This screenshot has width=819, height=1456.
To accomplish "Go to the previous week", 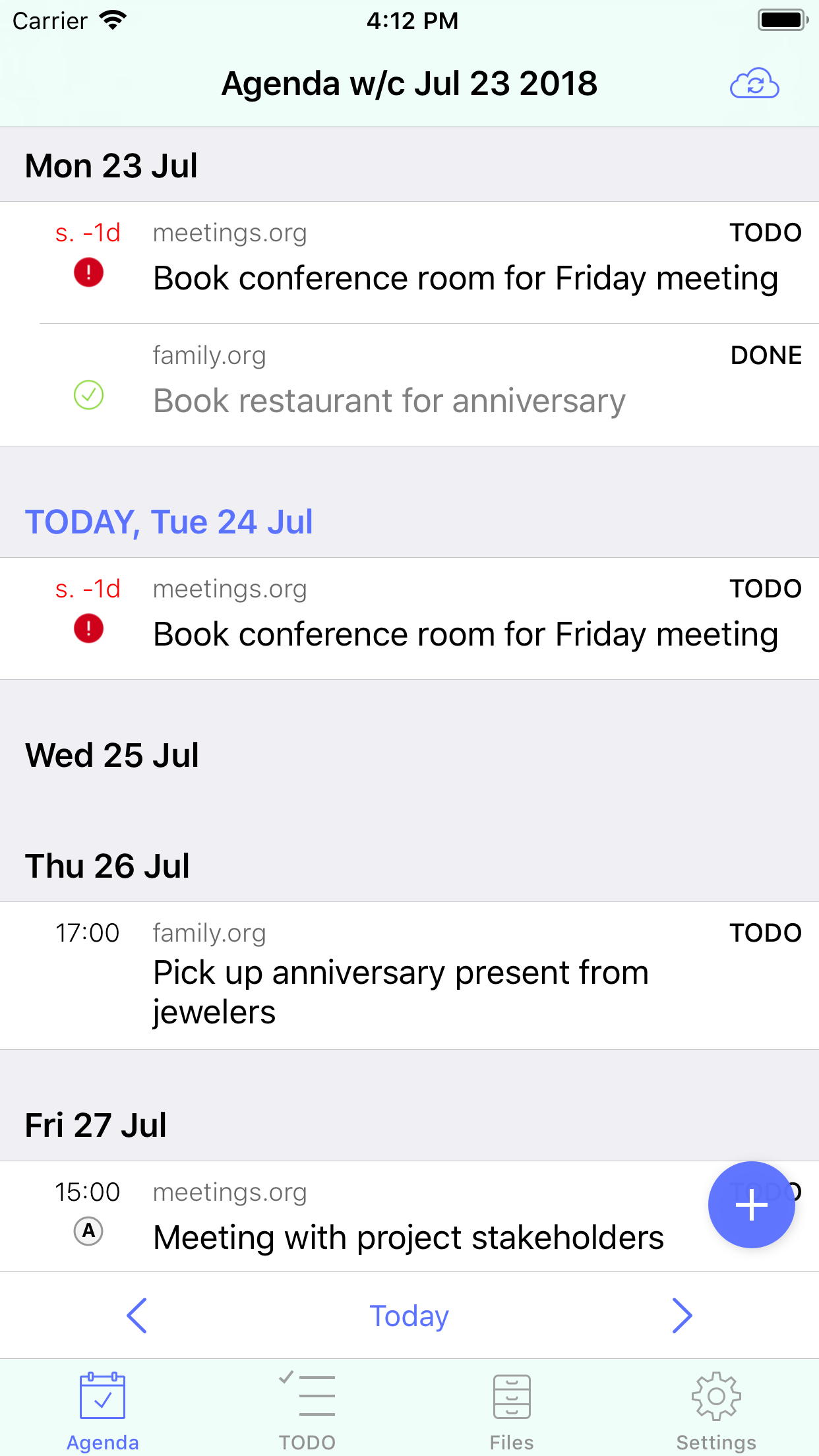I will 137,1316.
